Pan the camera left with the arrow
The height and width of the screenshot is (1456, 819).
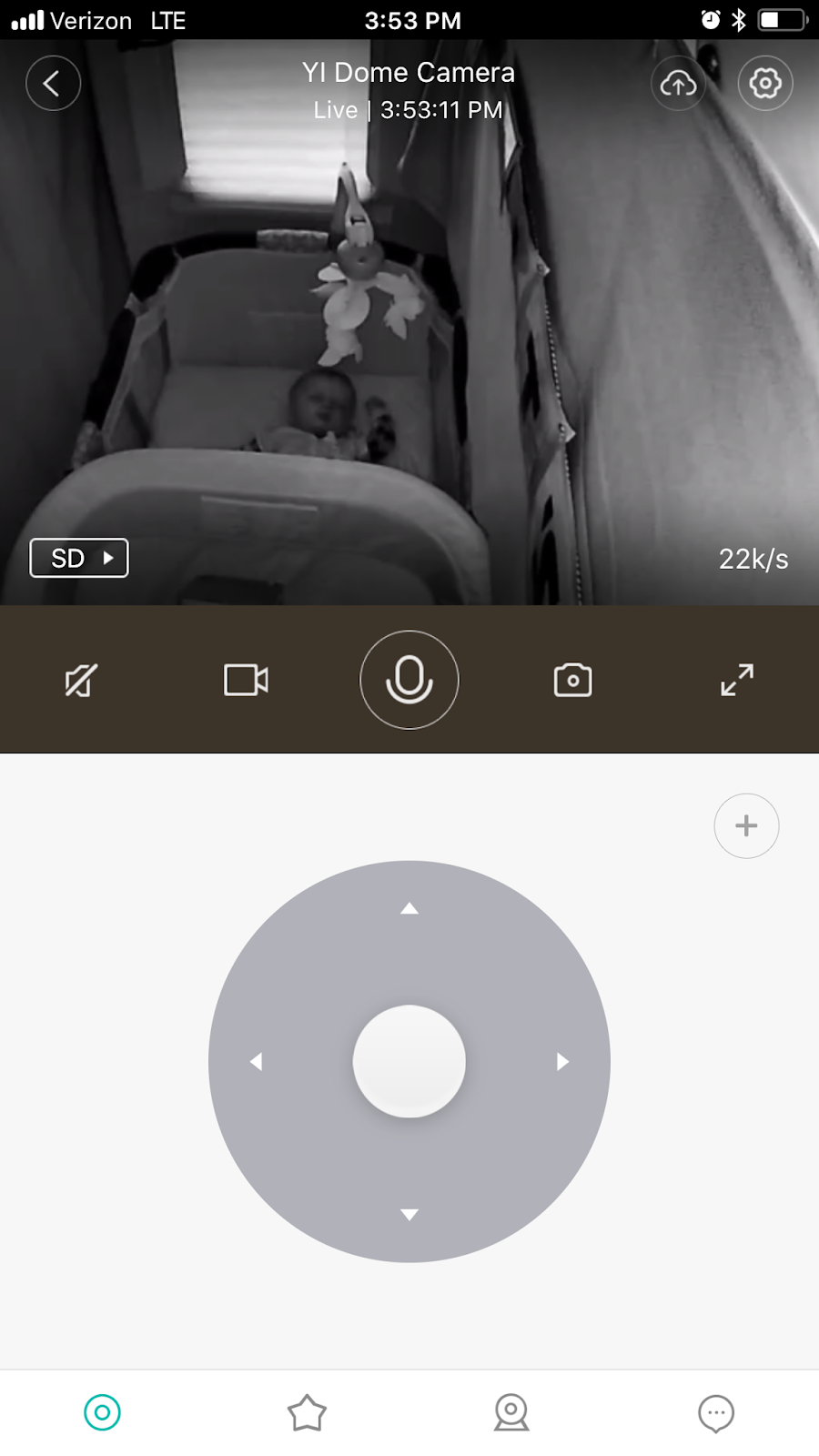click(256, 1061)
